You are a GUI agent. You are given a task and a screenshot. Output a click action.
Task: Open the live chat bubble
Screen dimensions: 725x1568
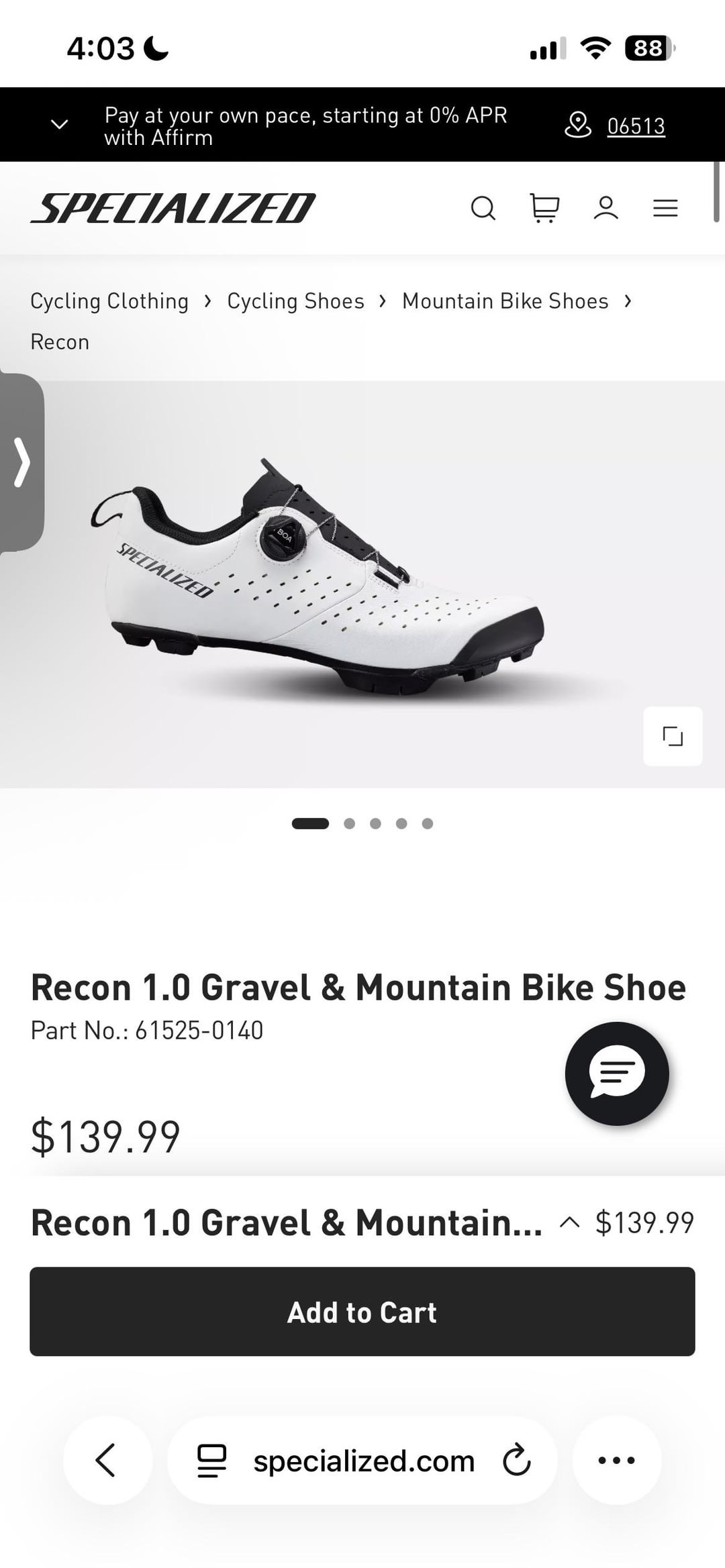point(617,1073)
